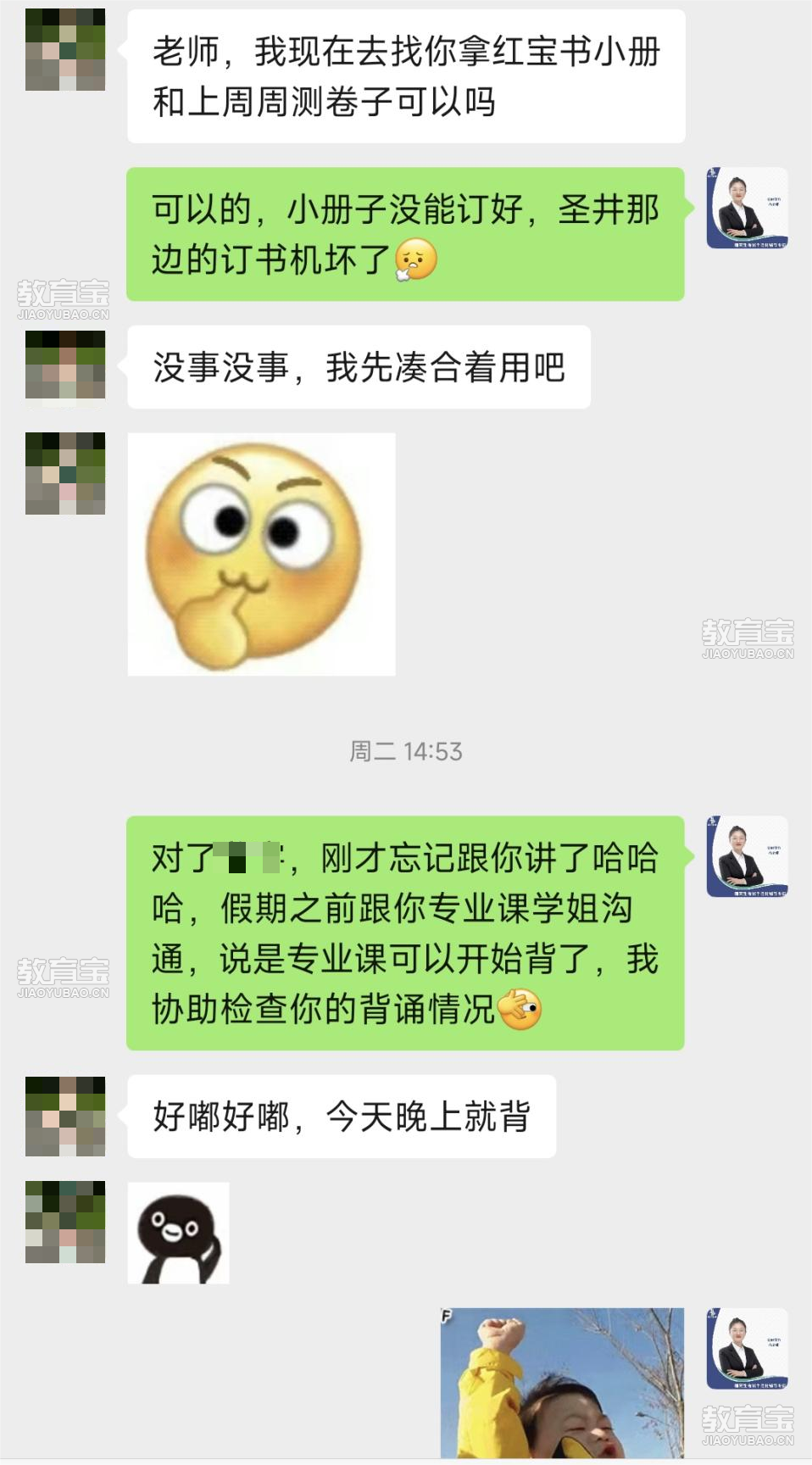
Task: Open the black penguin sticker message
Action: coord(178,1233)
